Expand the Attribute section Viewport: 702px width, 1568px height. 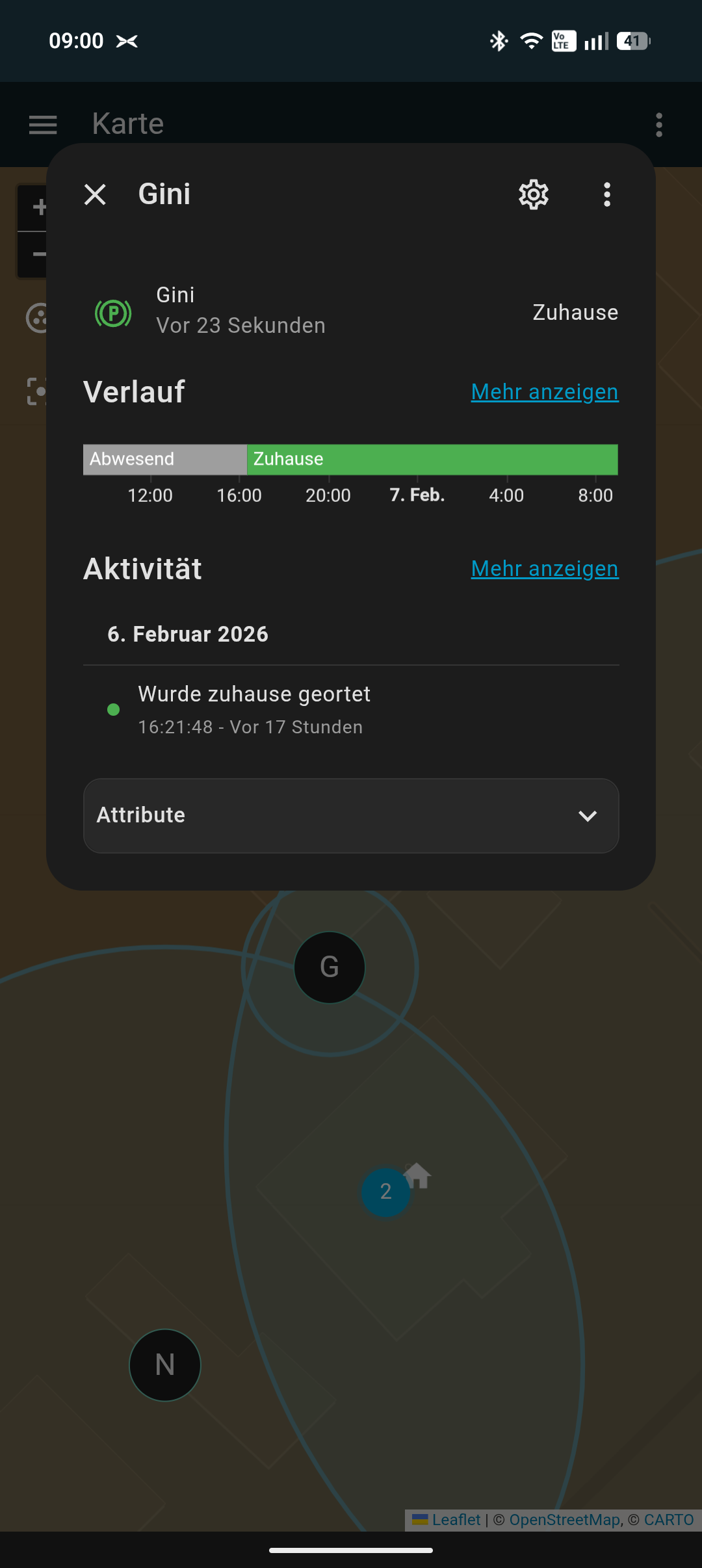coord(351,815)
